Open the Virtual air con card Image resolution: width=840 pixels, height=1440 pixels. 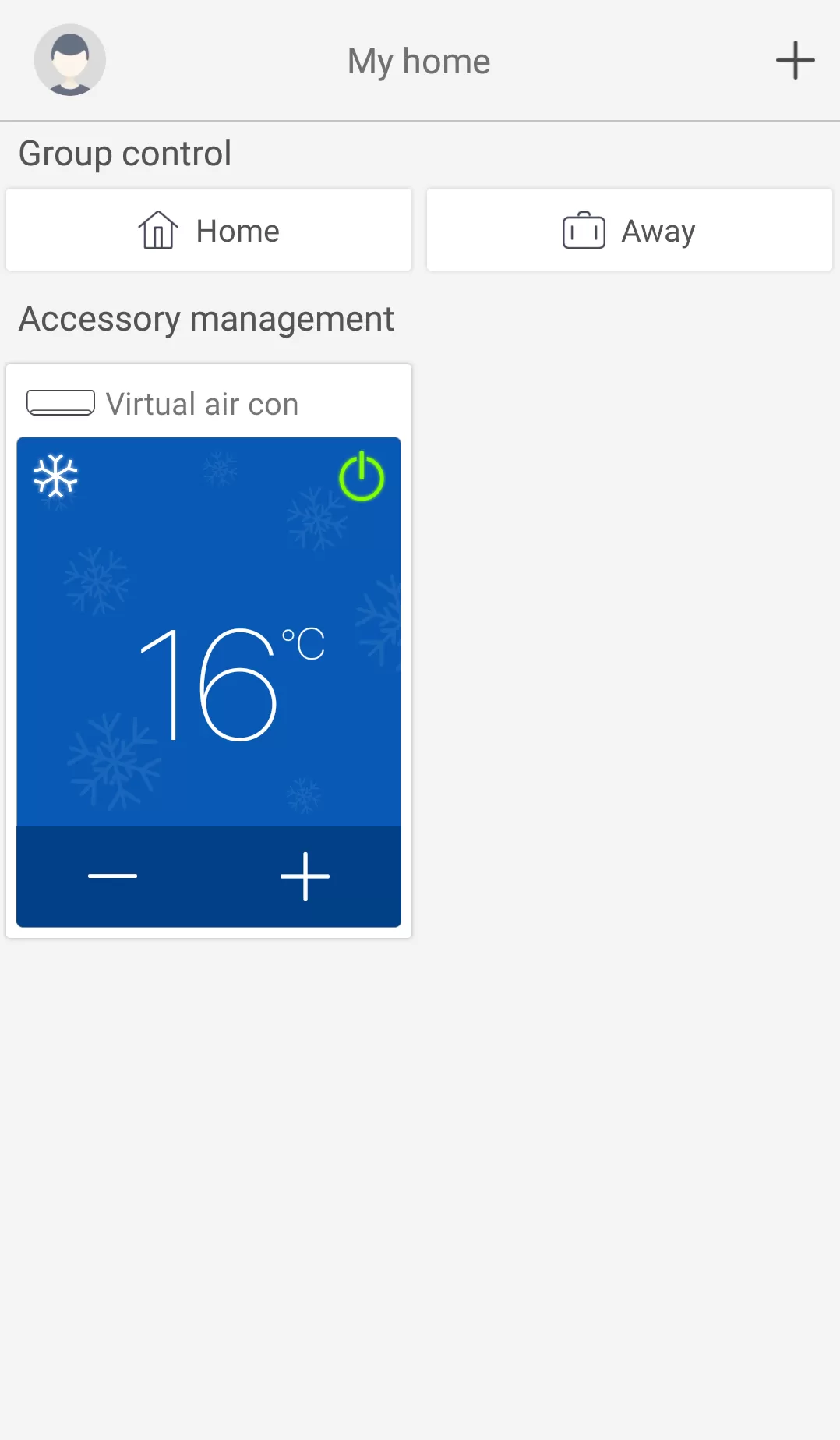pyautogui.click(x=202, y=404)
